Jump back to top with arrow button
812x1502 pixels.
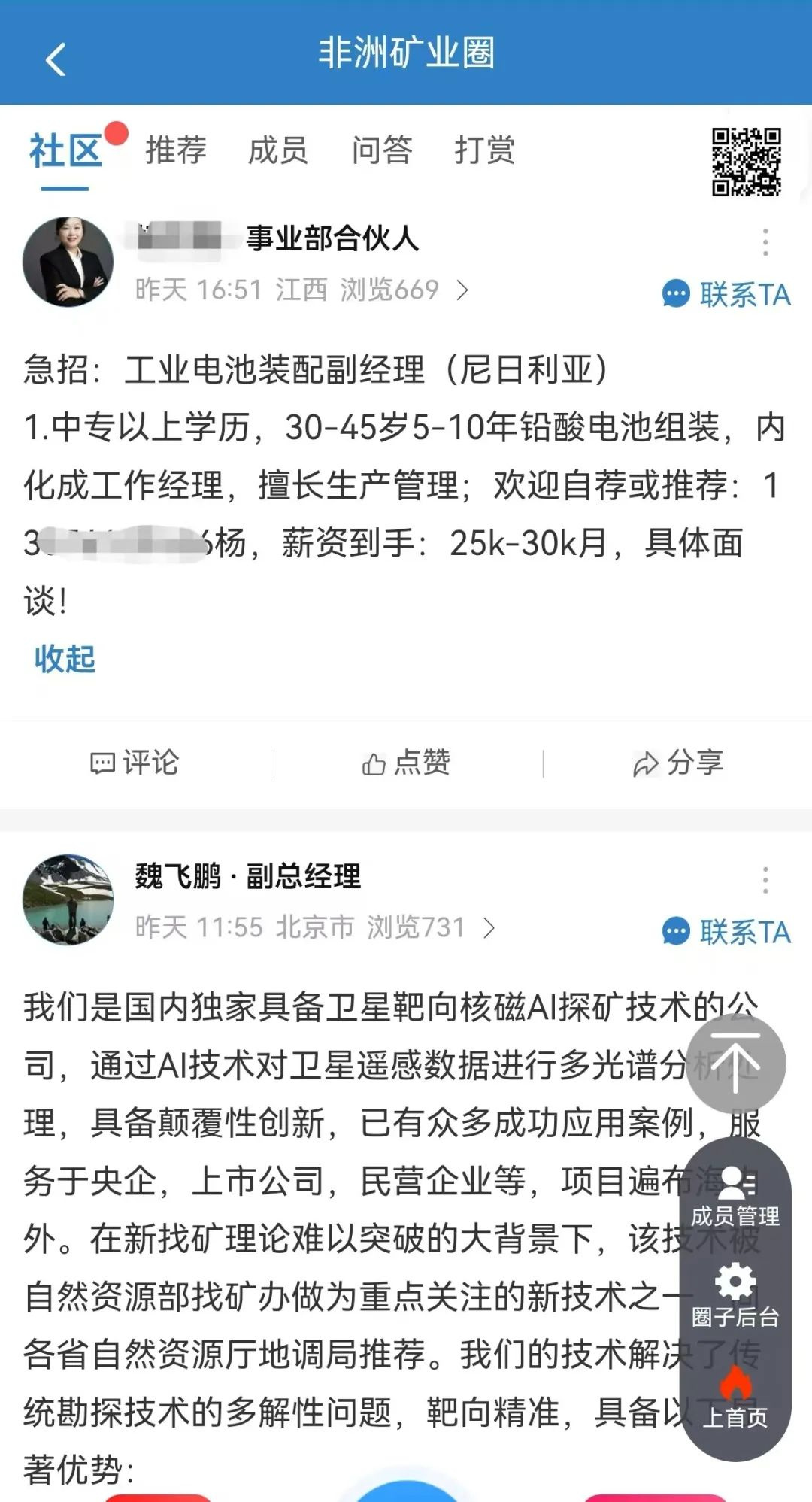pos(736,1064)
